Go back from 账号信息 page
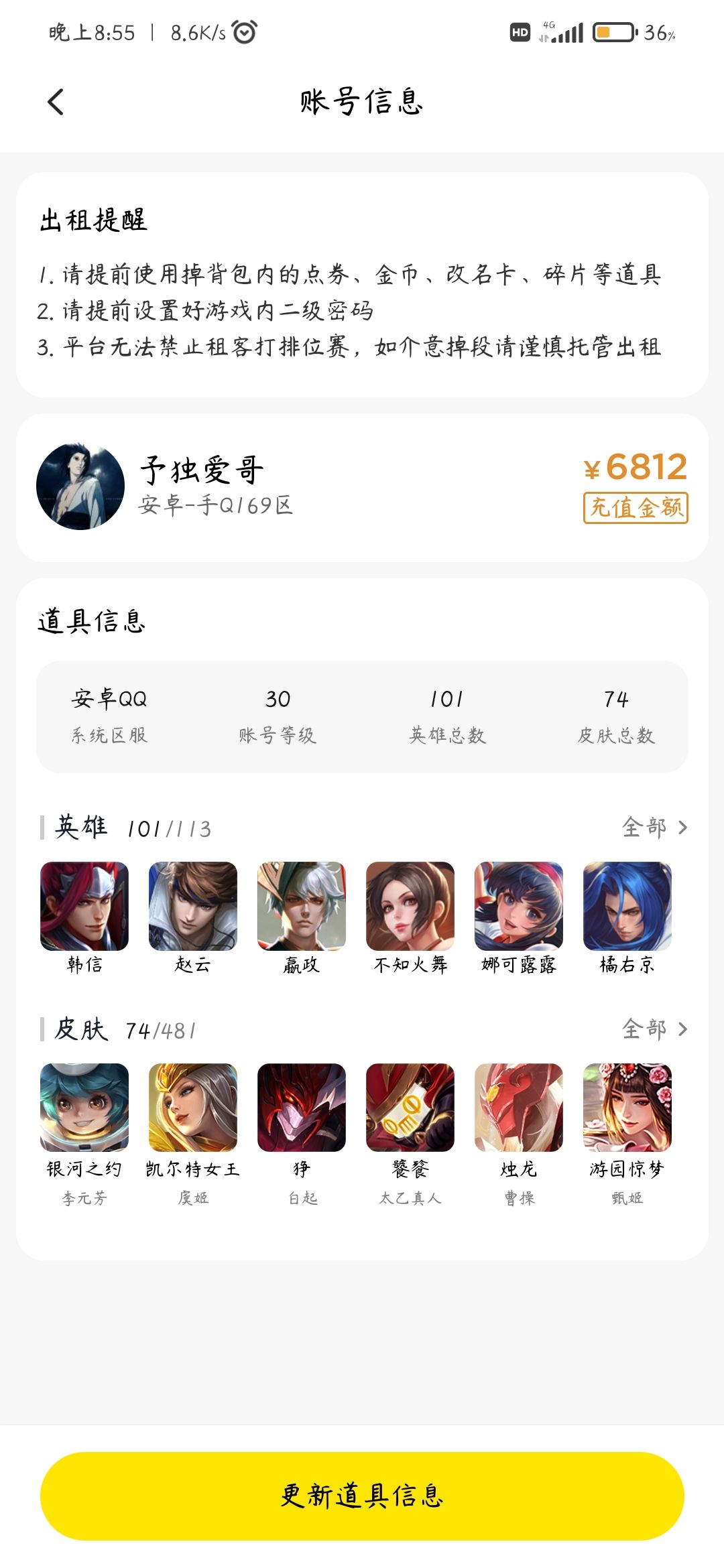The image size is (724, 1568). click(56, 102)
